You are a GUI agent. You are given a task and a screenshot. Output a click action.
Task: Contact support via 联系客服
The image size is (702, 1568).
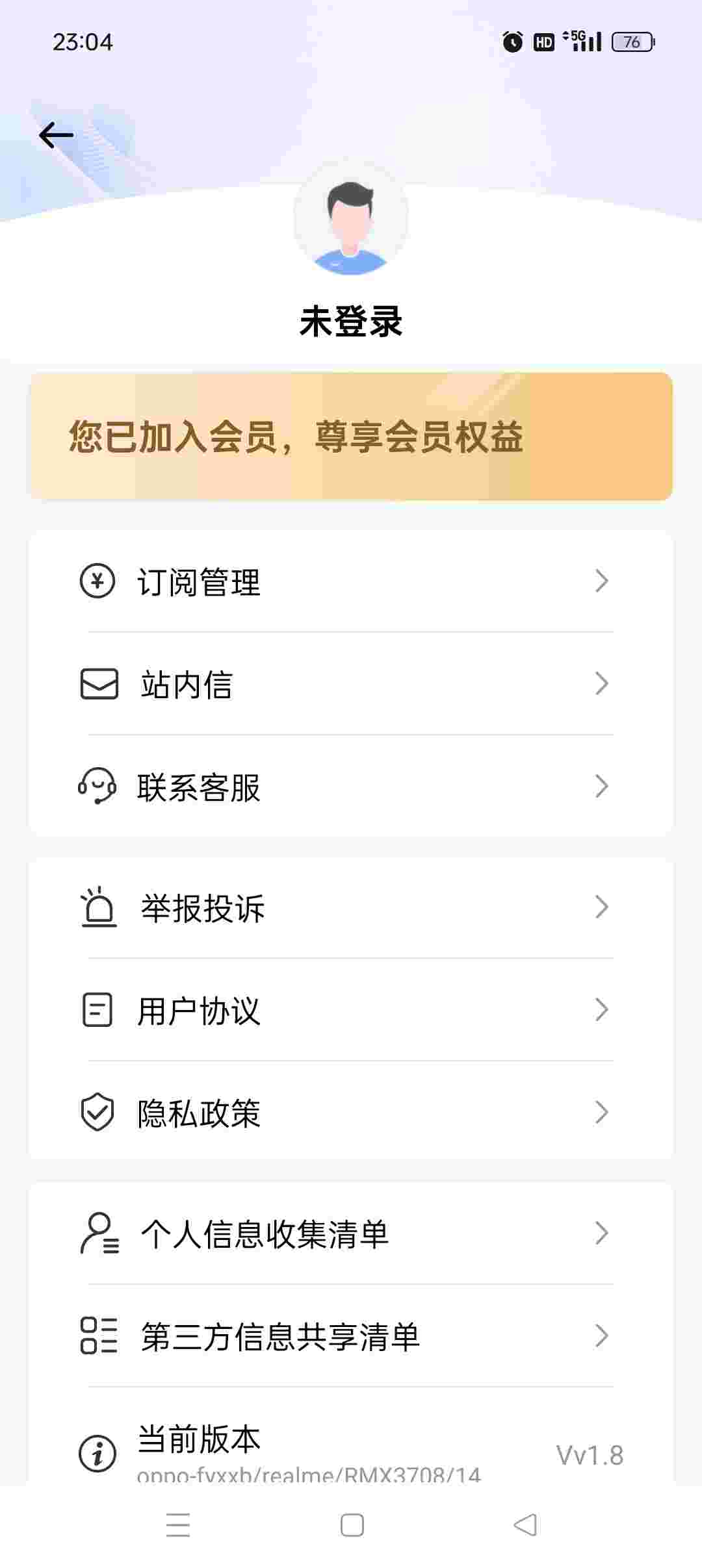click(x=351, y=787)
